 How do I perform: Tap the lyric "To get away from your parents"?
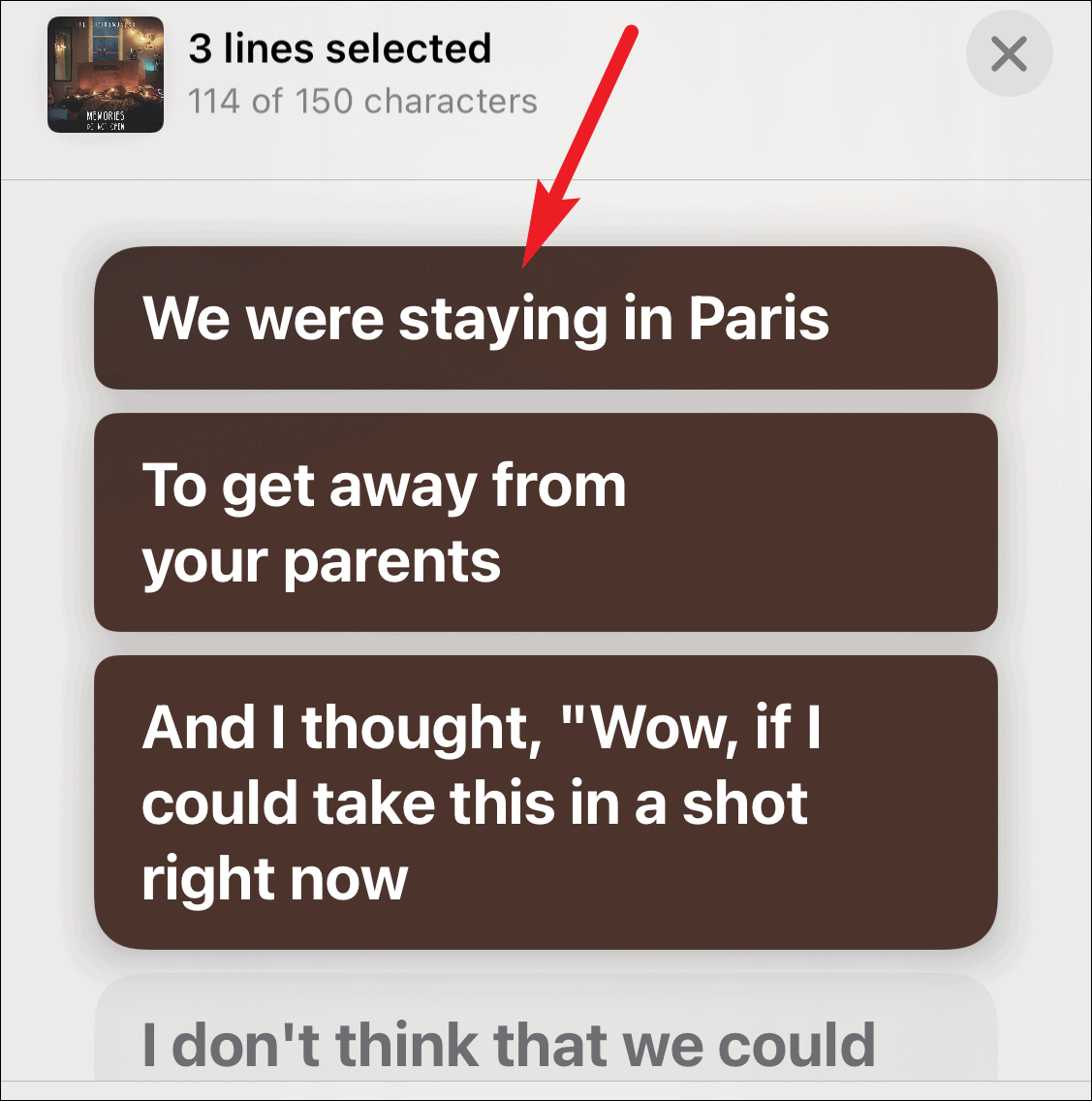click(x=546, y=522)
